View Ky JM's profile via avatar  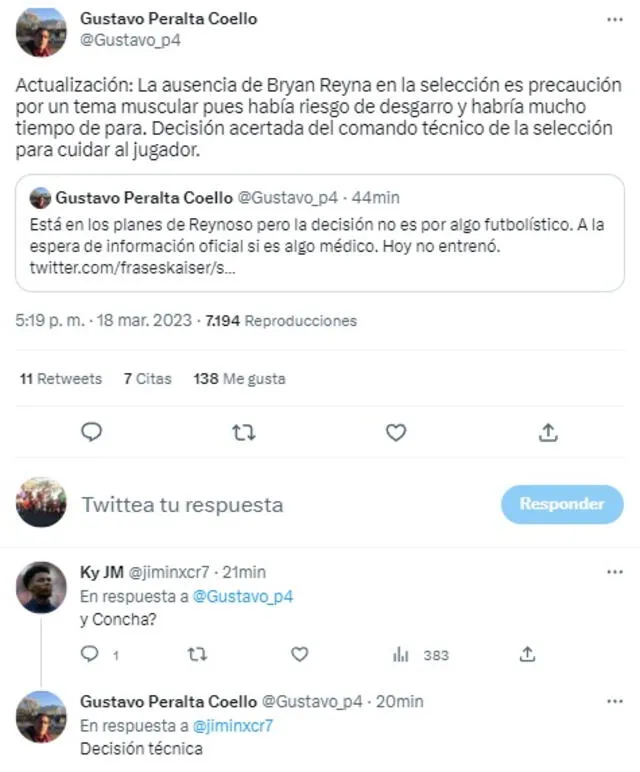41,588
